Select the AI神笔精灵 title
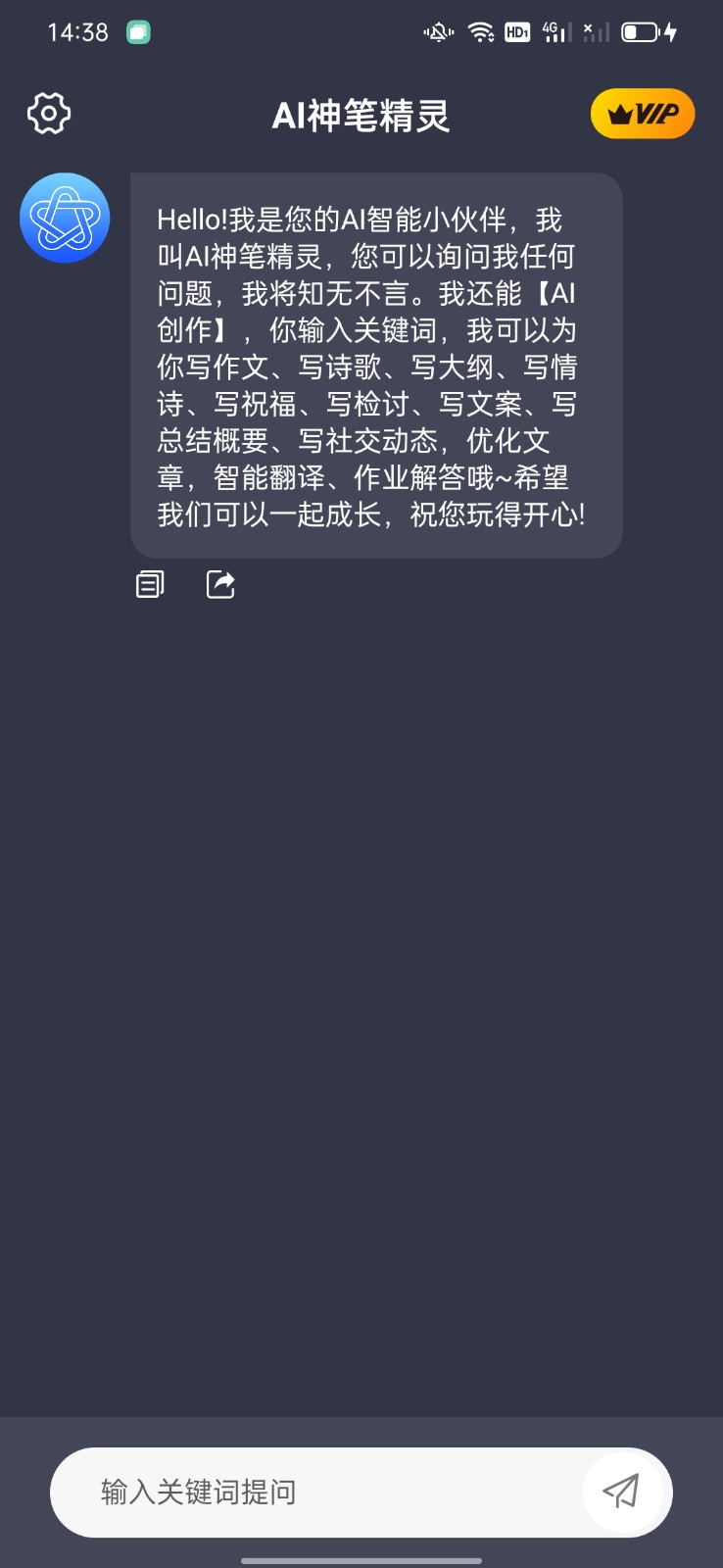Viewport: 723px width, 1568px height. (x=361, y=114)
